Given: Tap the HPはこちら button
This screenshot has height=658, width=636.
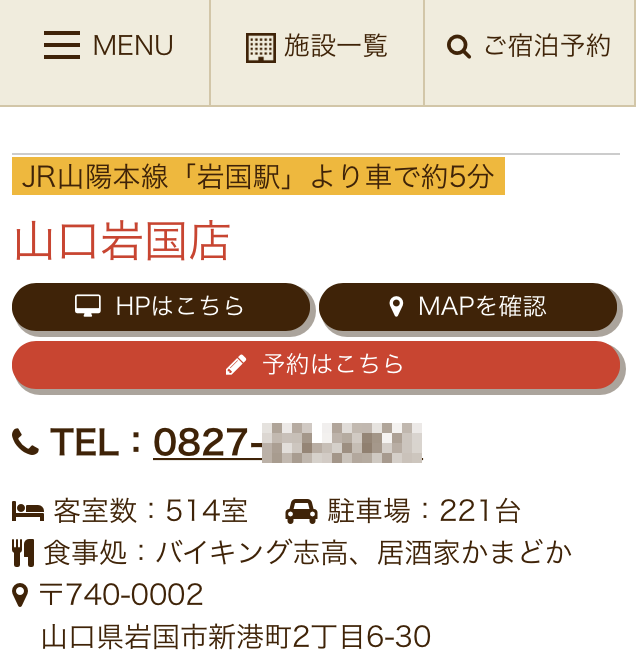Looking at the screenshot, I should coord(161,306).
